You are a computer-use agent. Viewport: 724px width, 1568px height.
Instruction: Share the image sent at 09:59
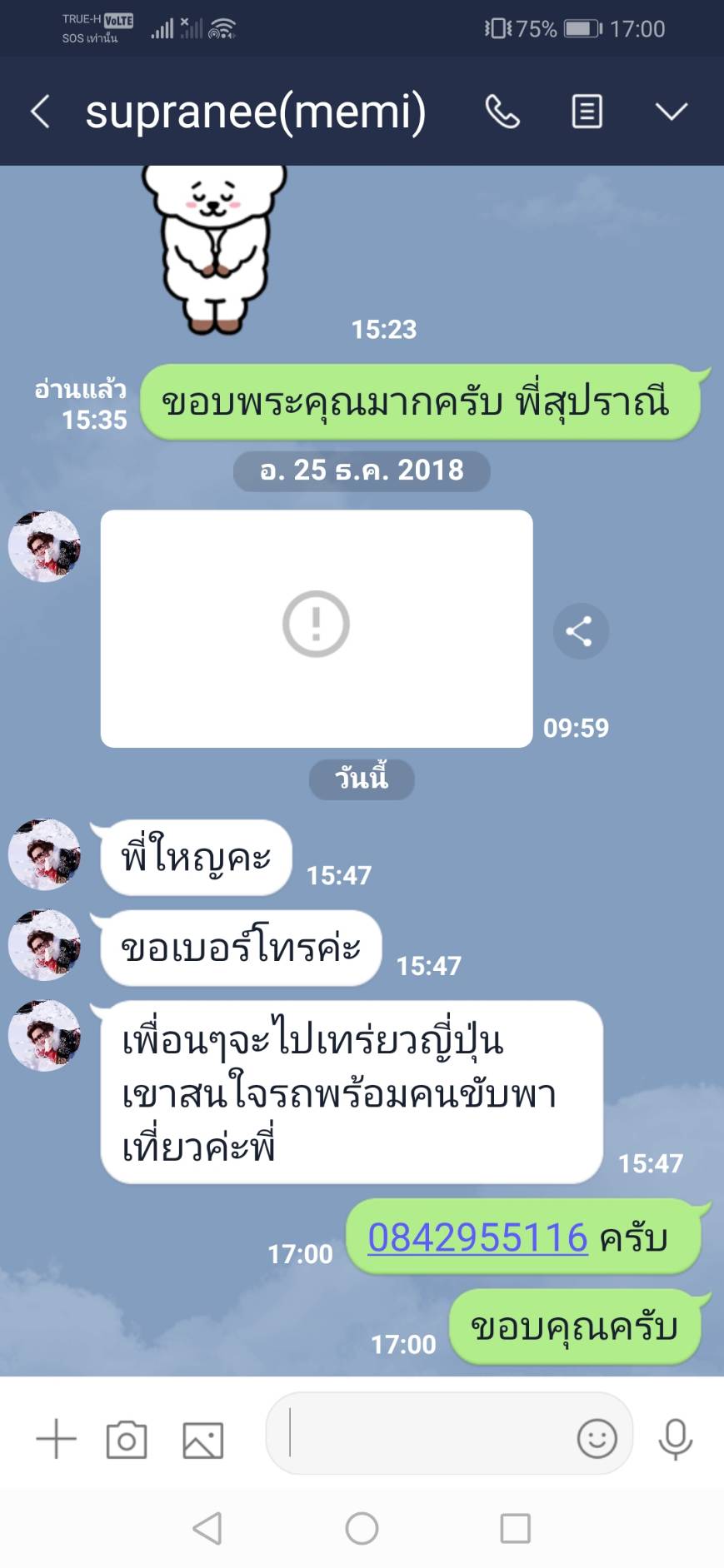point(580,630)
